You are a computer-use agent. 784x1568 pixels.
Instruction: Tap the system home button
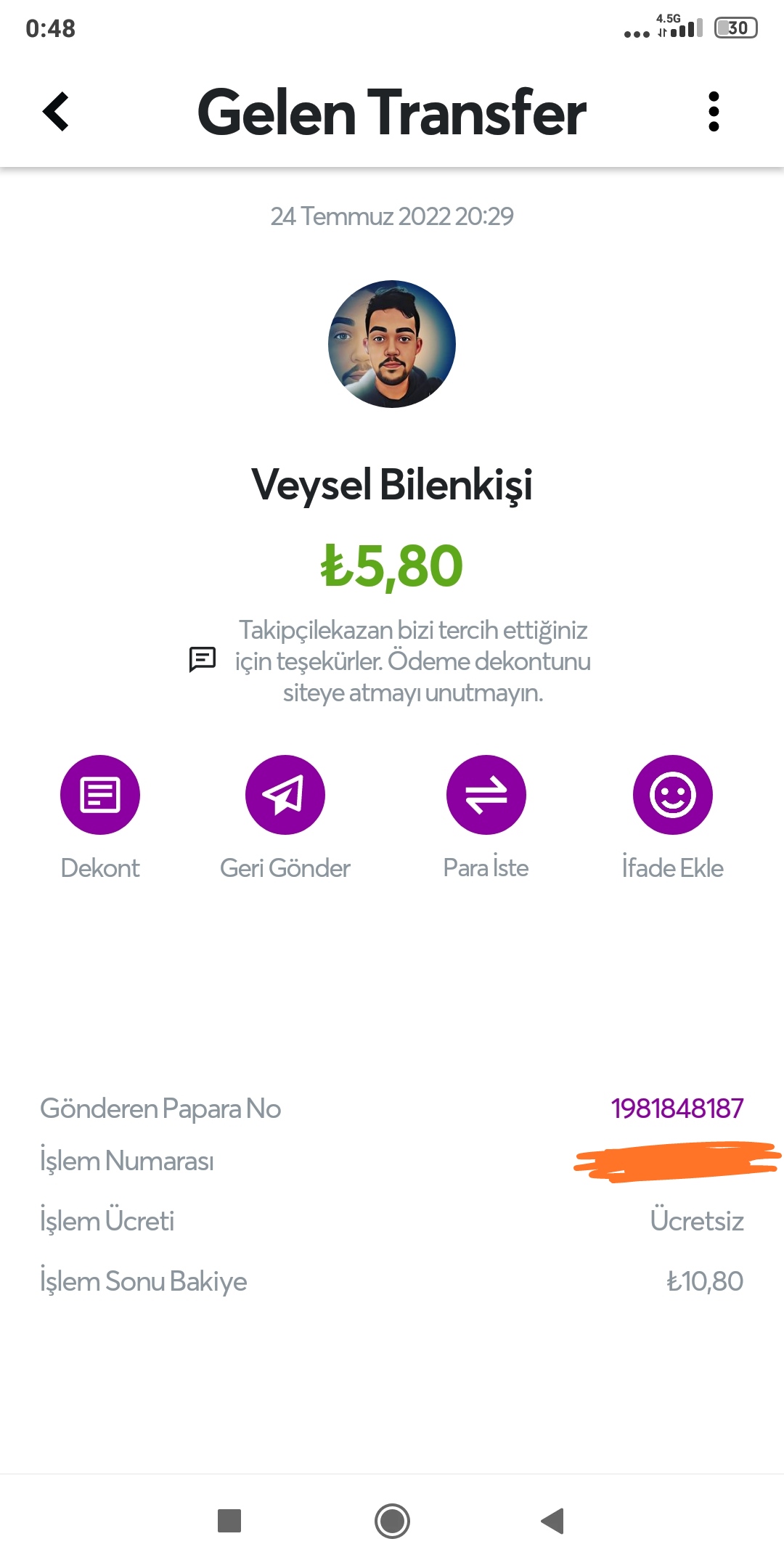[392, 1521]
